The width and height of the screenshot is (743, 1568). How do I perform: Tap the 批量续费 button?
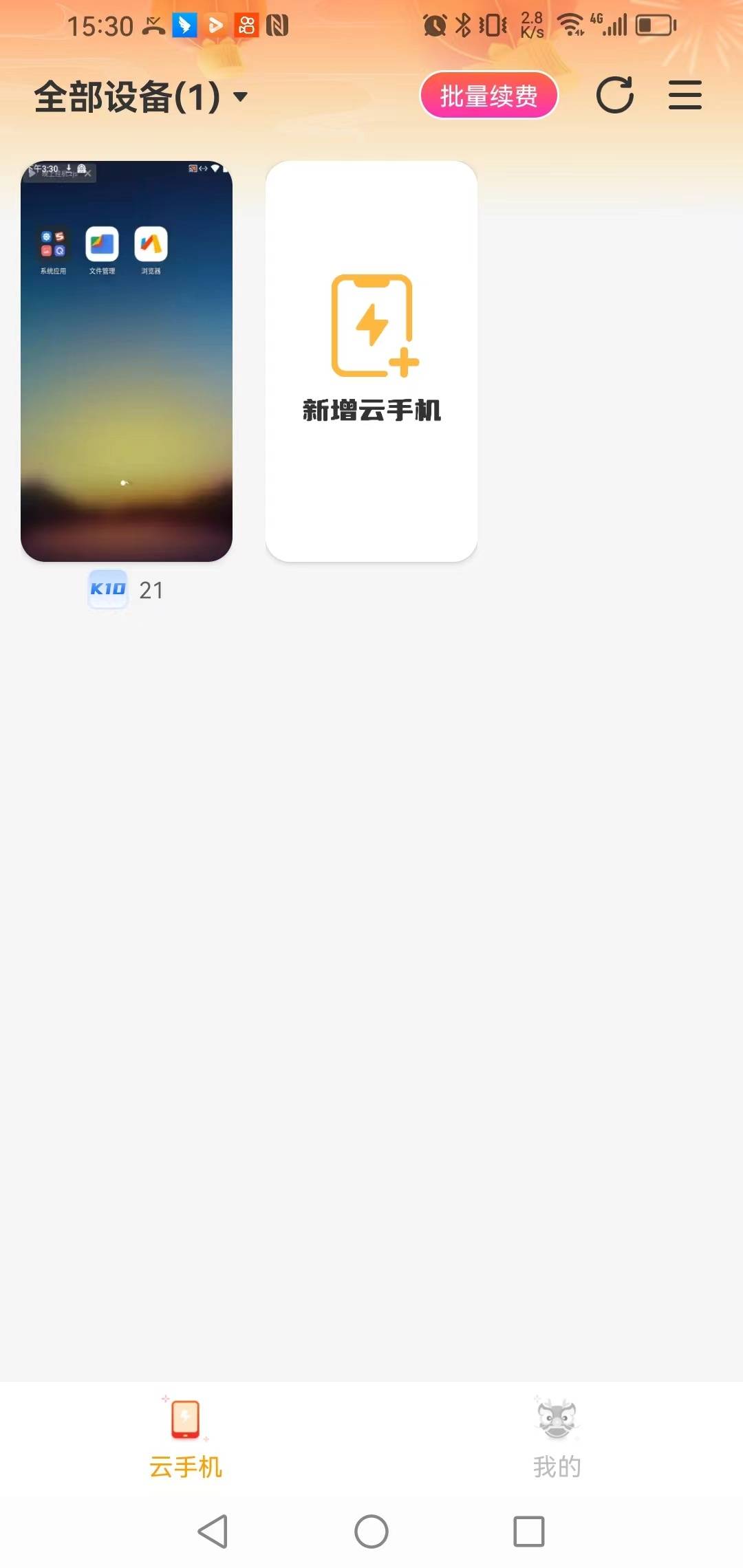pos(488,96)
